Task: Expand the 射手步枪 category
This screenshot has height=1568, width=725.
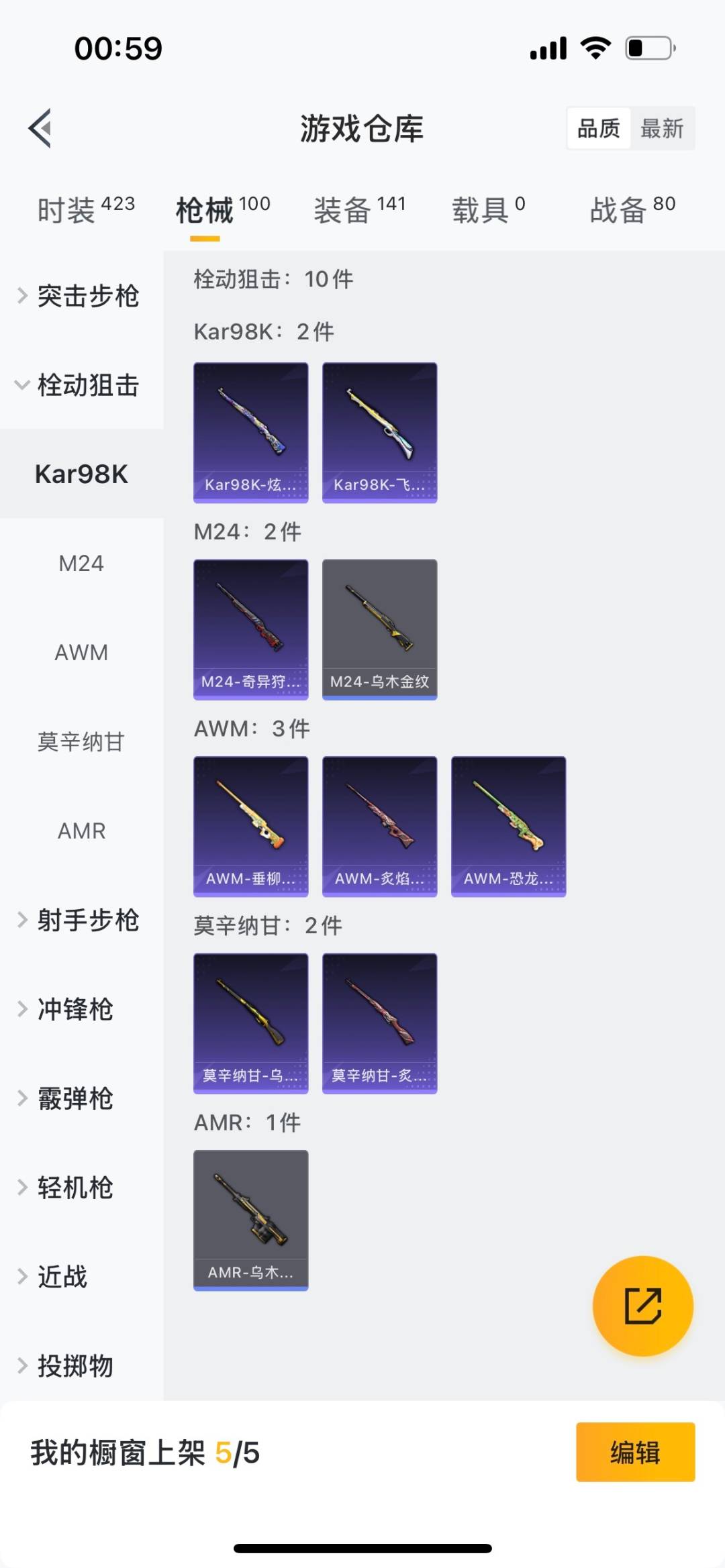Action: pyautogui.click(x=81, y=920)
